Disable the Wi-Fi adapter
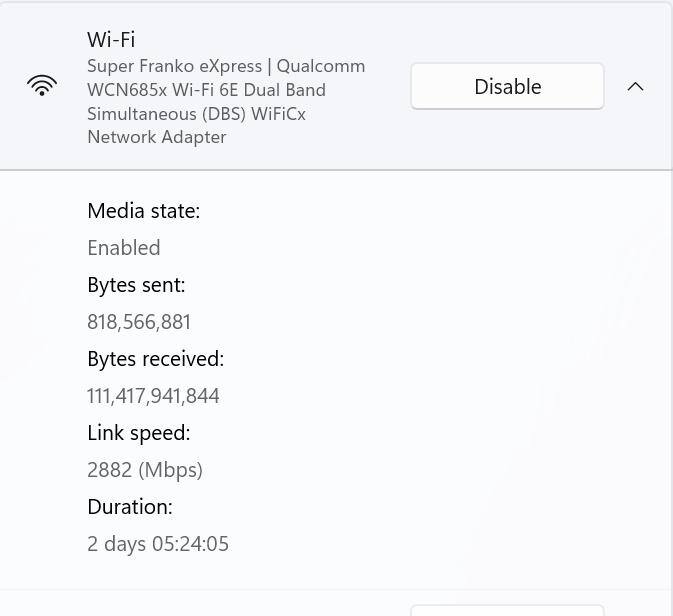Screen dimensions: 673x616 pyautogui.click(x=507, y=87)
